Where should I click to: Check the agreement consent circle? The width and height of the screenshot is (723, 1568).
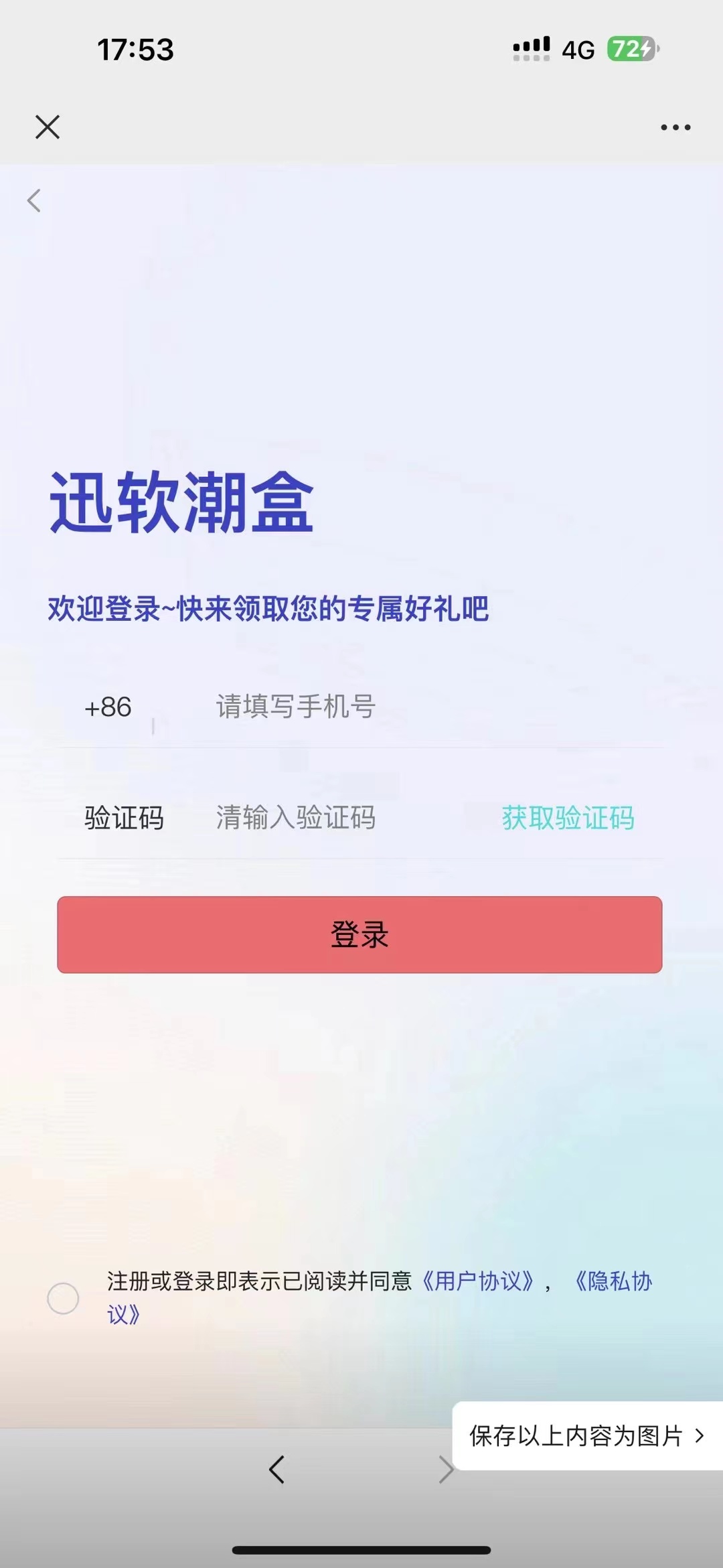[63, 1298]
